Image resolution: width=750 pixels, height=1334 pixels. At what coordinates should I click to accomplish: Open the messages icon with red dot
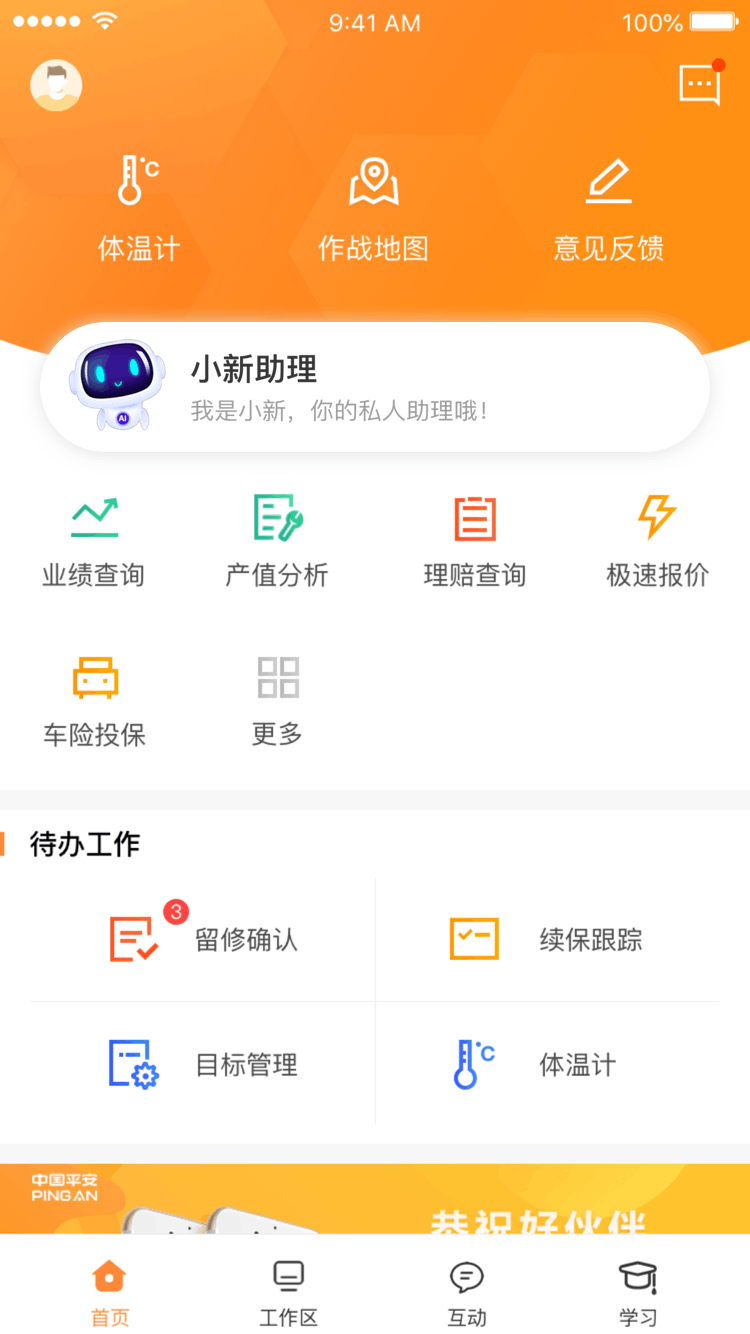pyautogui.click(x=699, y=85)
